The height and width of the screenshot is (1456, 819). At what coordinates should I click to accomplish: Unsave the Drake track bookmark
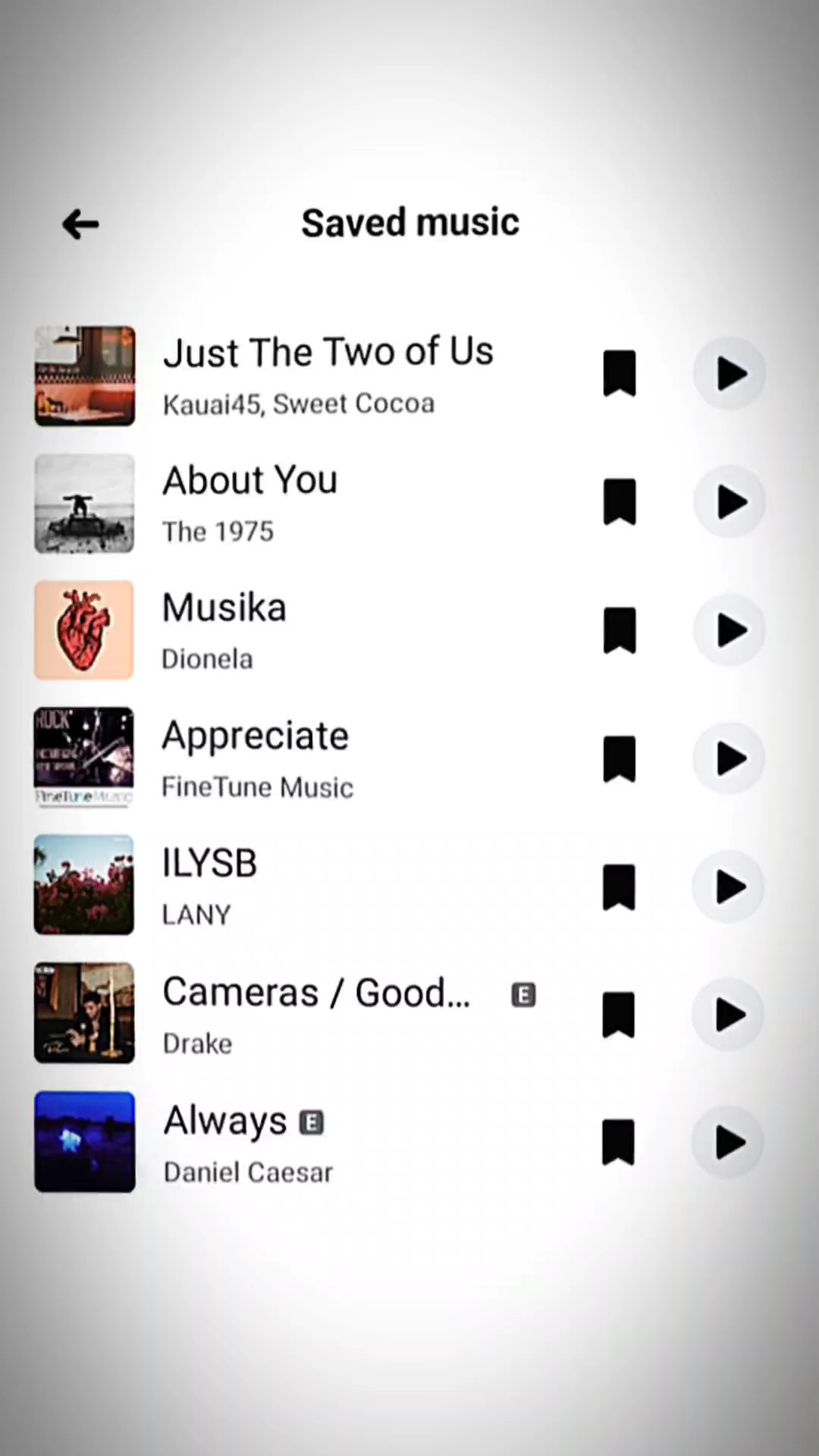tap(619, 1015)
